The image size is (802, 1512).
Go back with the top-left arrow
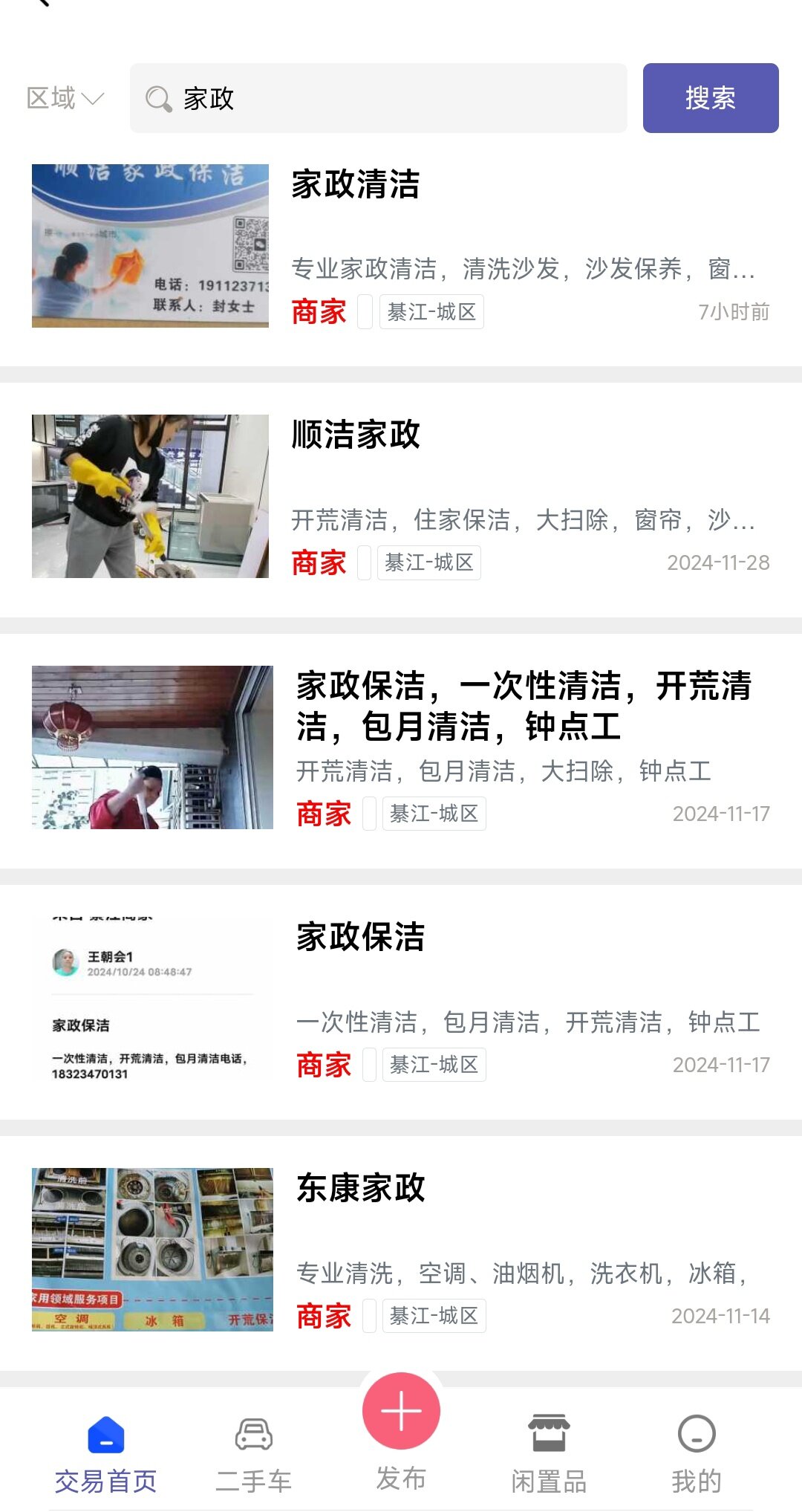click(43, 3)
